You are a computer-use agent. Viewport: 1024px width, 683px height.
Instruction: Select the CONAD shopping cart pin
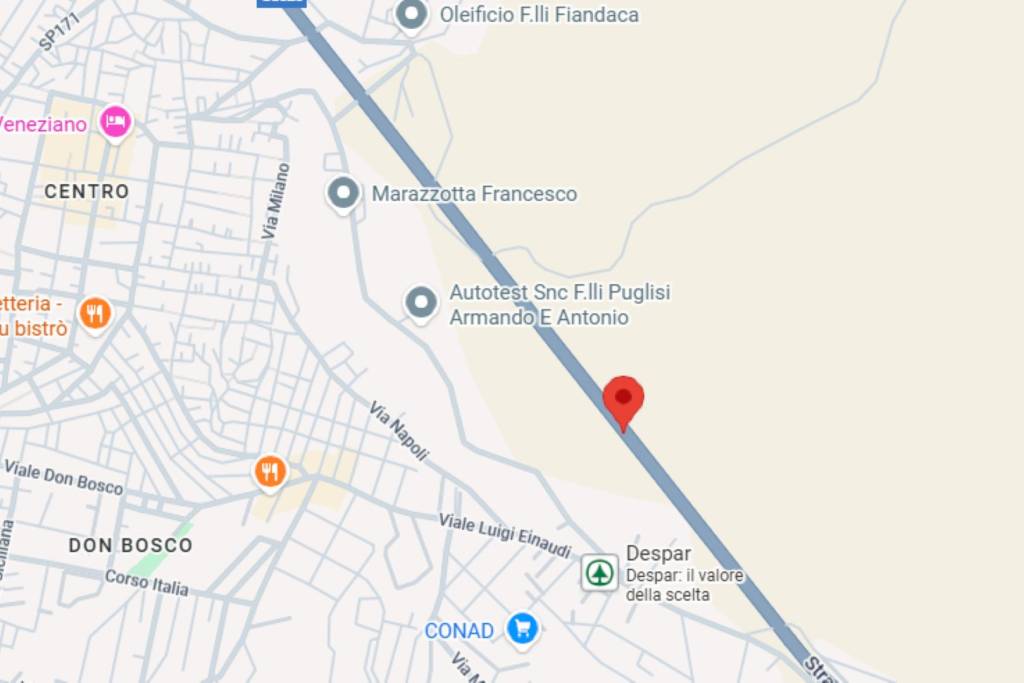click(x=522, y=629)
